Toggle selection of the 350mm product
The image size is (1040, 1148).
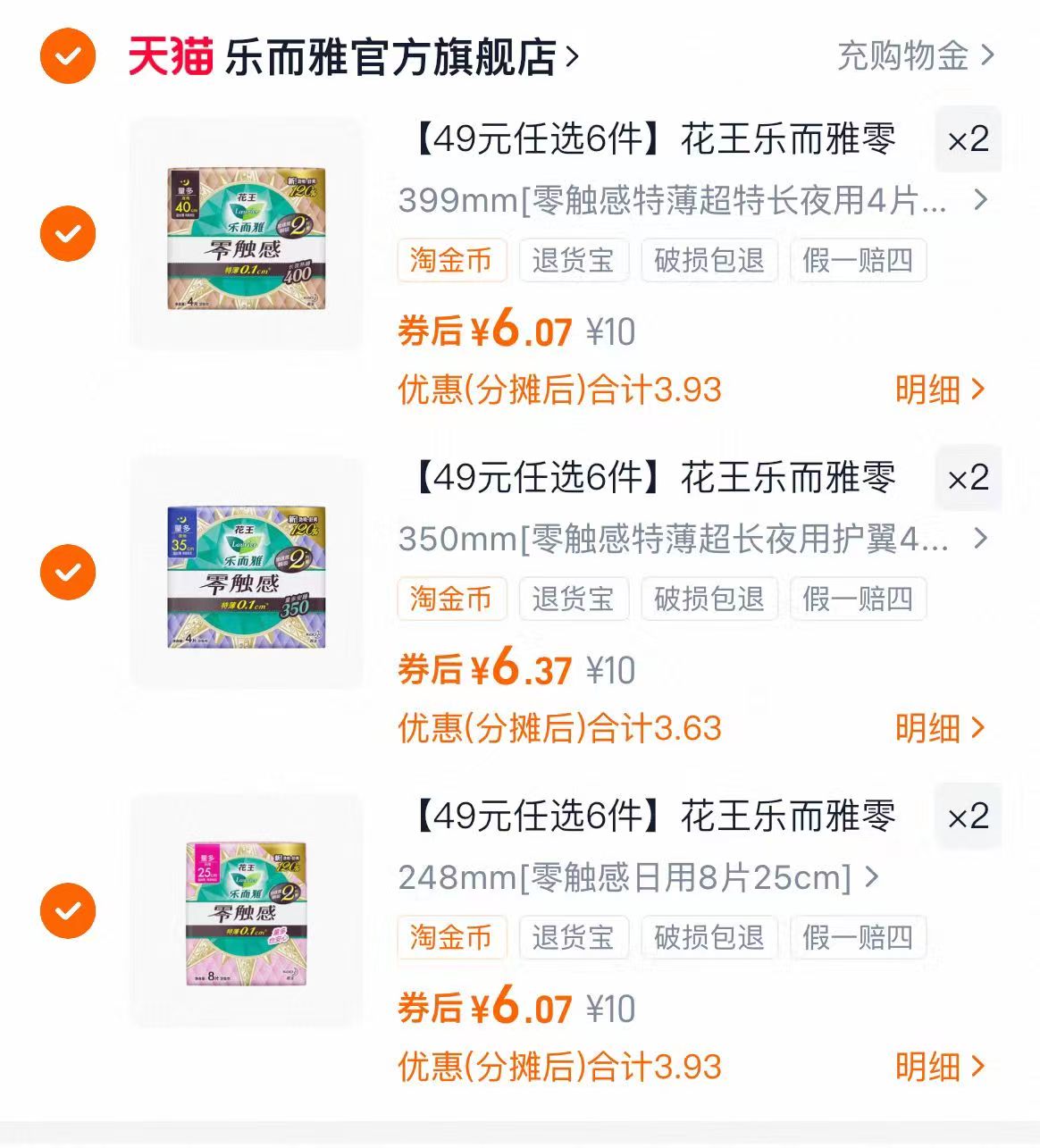pyautogui.click(x=66, y=571)
